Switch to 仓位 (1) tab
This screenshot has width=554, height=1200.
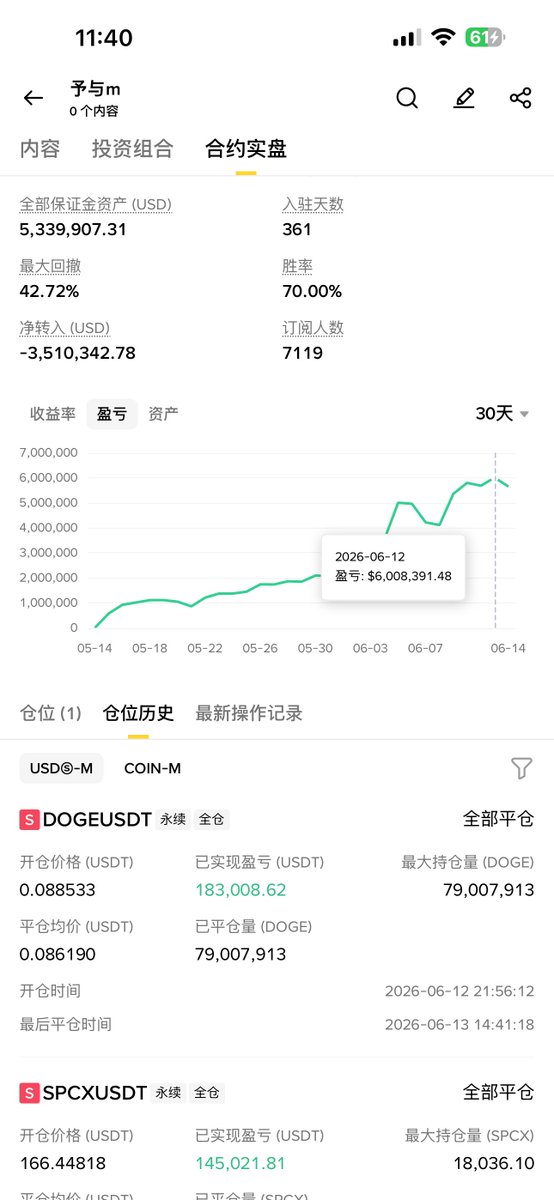[51, 713]
